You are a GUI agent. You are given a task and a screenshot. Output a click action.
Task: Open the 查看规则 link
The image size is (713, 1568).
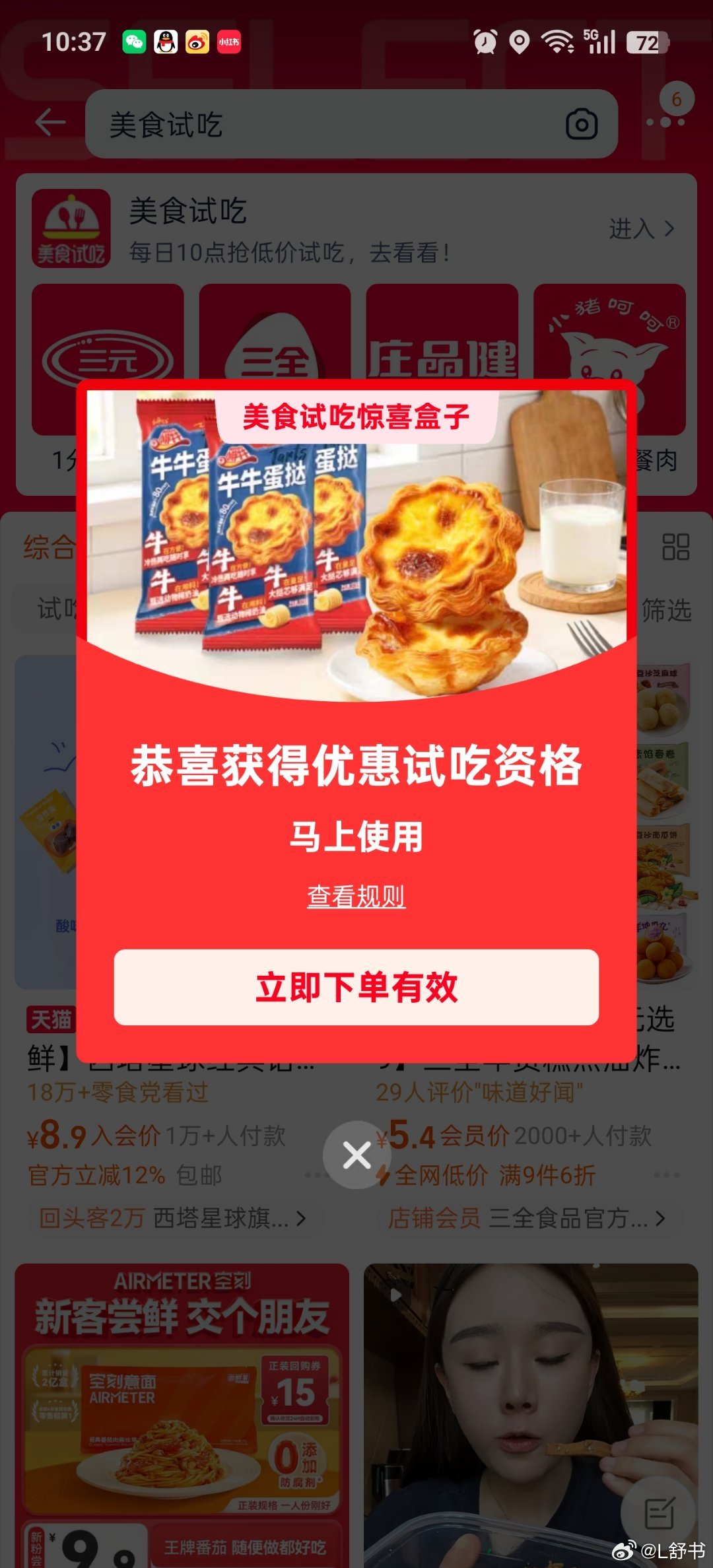tap(356, 897)
